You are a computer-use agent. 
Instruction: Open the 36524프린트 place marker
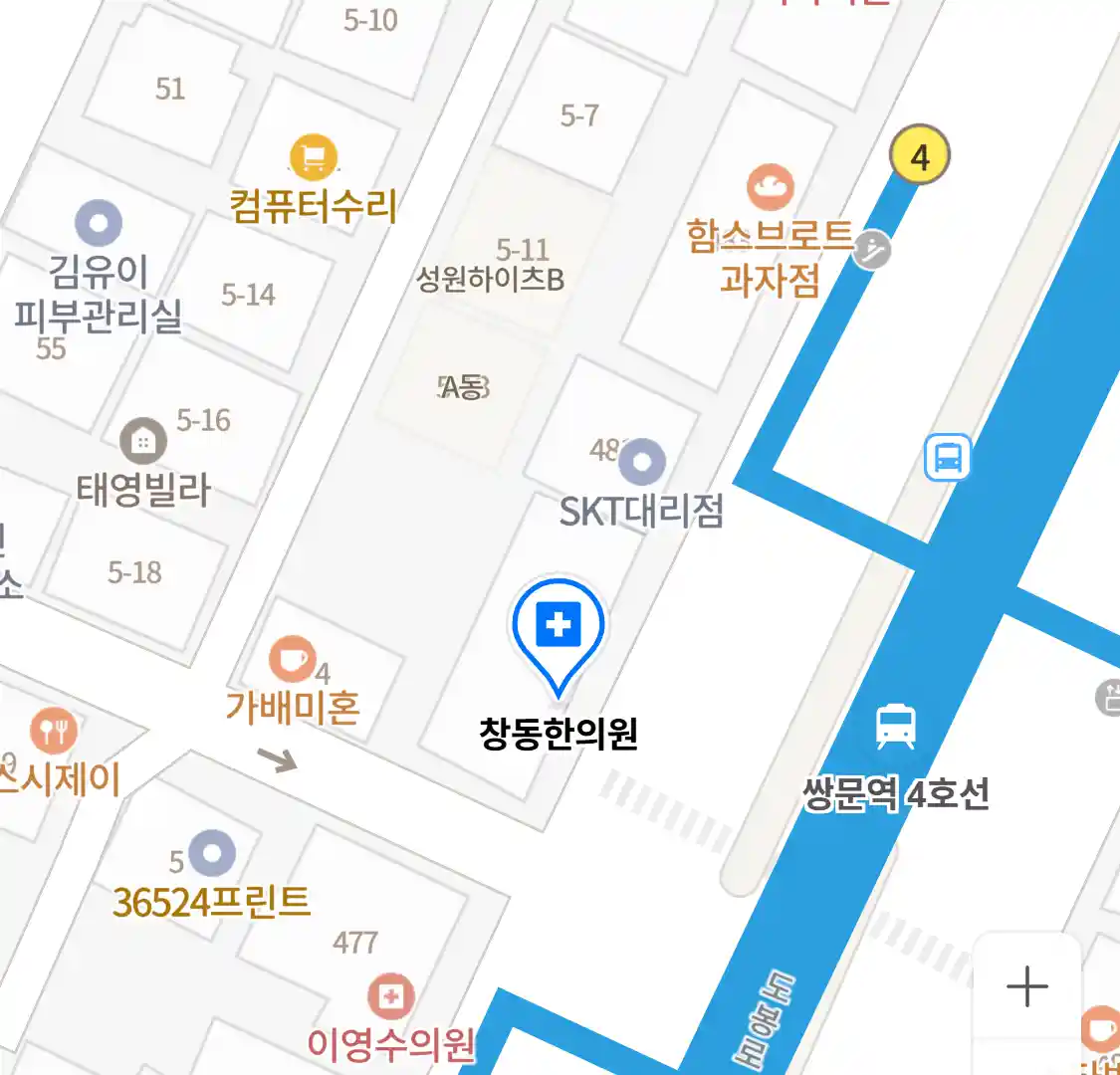[x=212, y=854]
